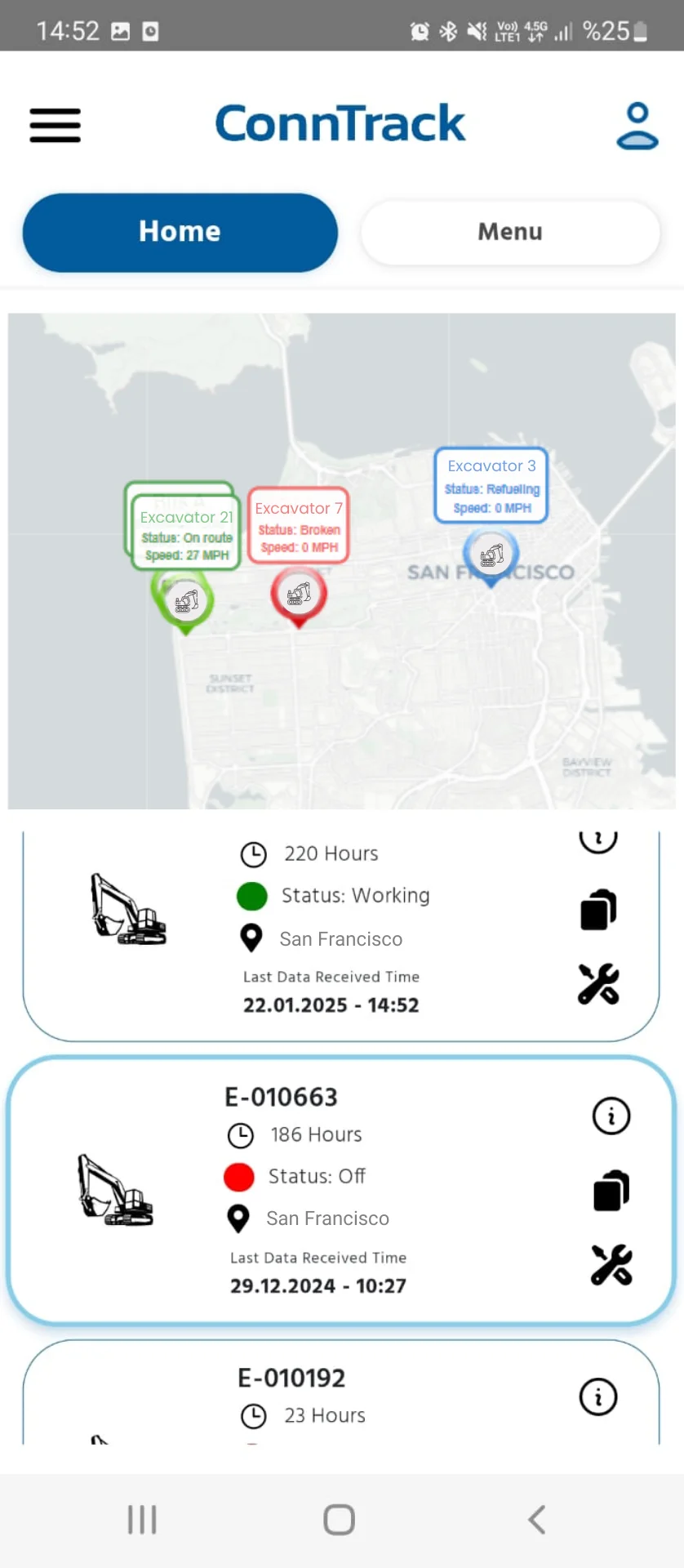Open the E-010663 excavator card
684x1568 pixels.
tap(341, 1191)
